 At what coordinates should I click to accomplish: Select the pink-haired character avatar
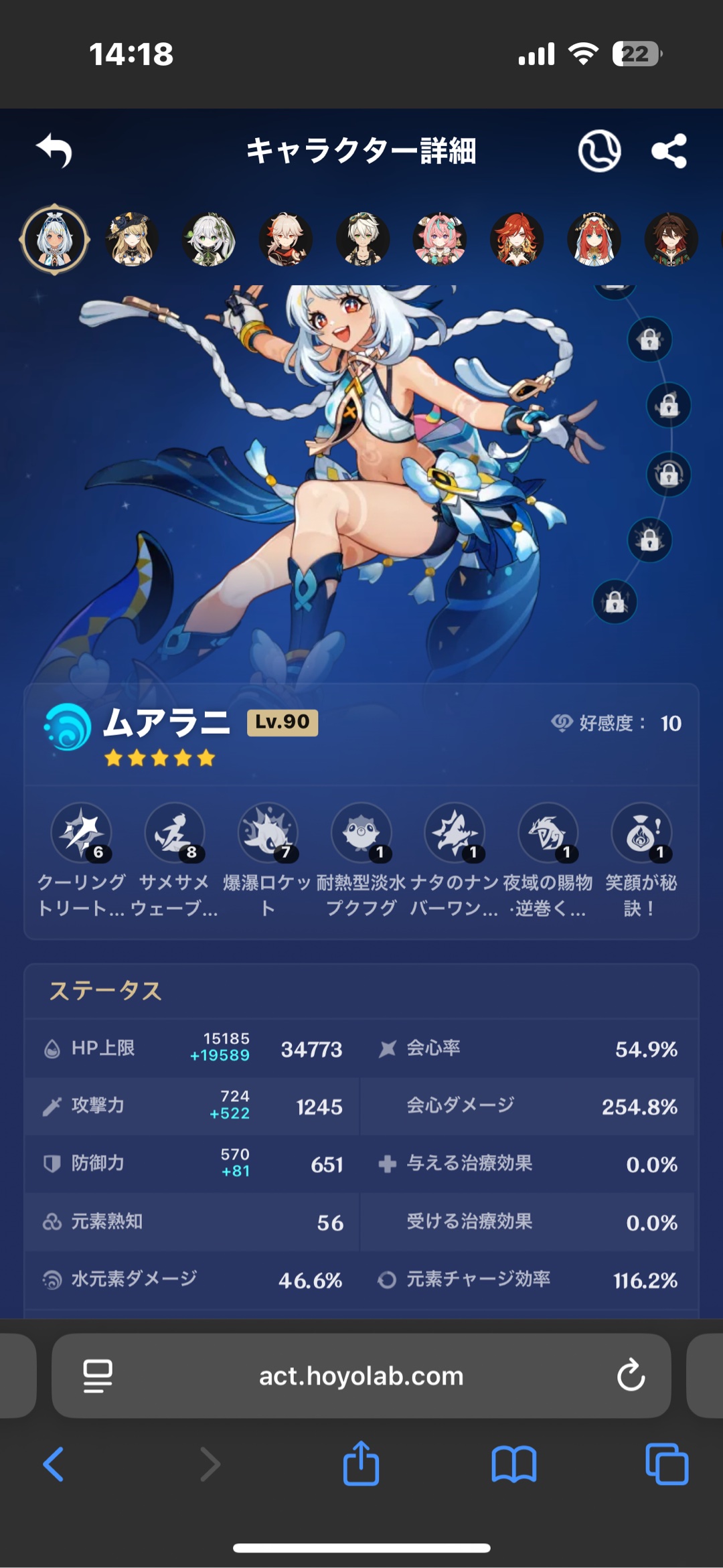click(x=440, y=239)
